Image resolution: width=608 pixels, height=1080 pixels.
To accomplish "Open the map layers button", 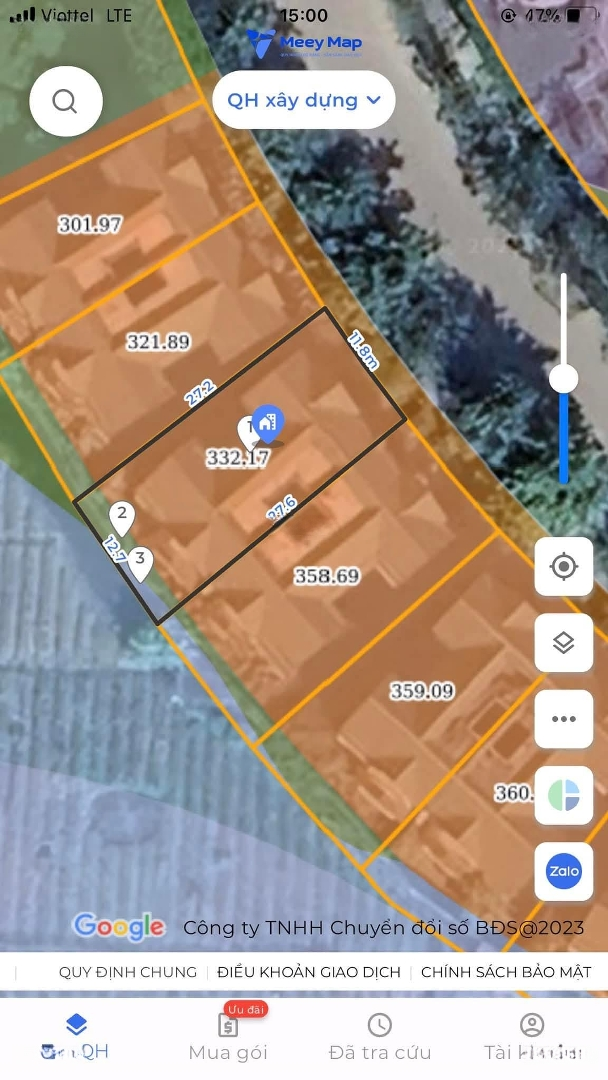I will click(x=564, y=643).
